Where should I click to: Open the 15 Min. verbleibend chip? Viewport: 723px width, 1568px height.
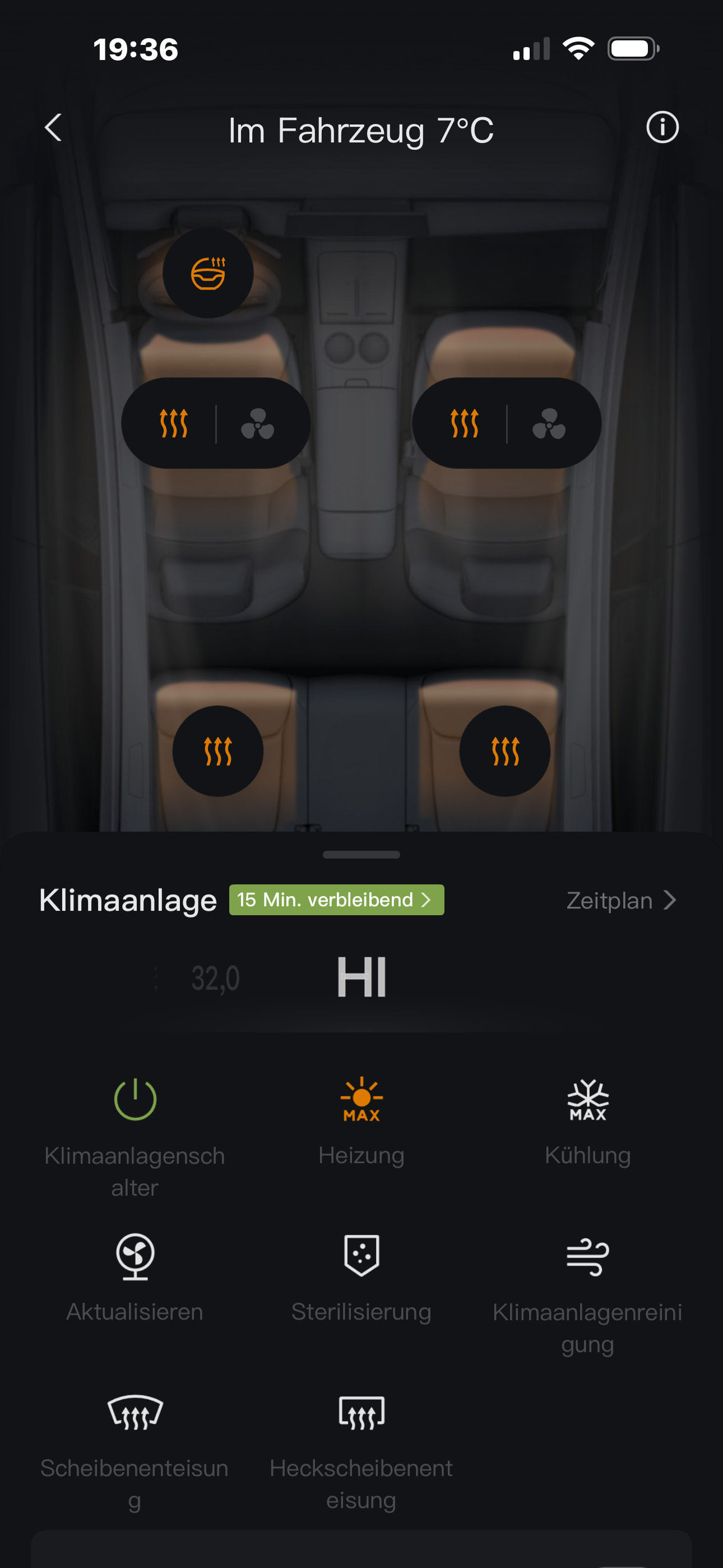(x=336, y=900)
